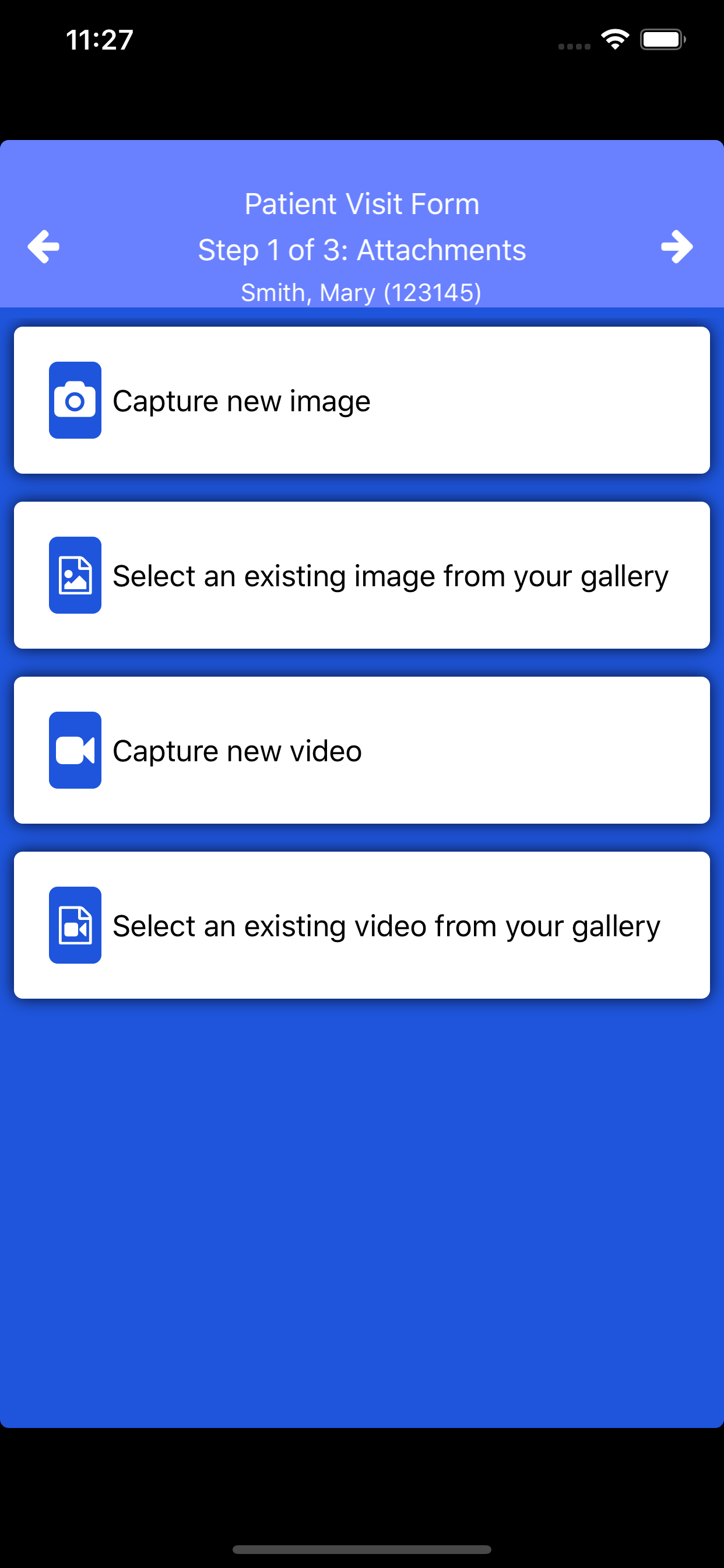Image resolution: width=724 pixels, height=1568 pixels.
Task: Tap Capture new video card
Action: pos(361,750)
